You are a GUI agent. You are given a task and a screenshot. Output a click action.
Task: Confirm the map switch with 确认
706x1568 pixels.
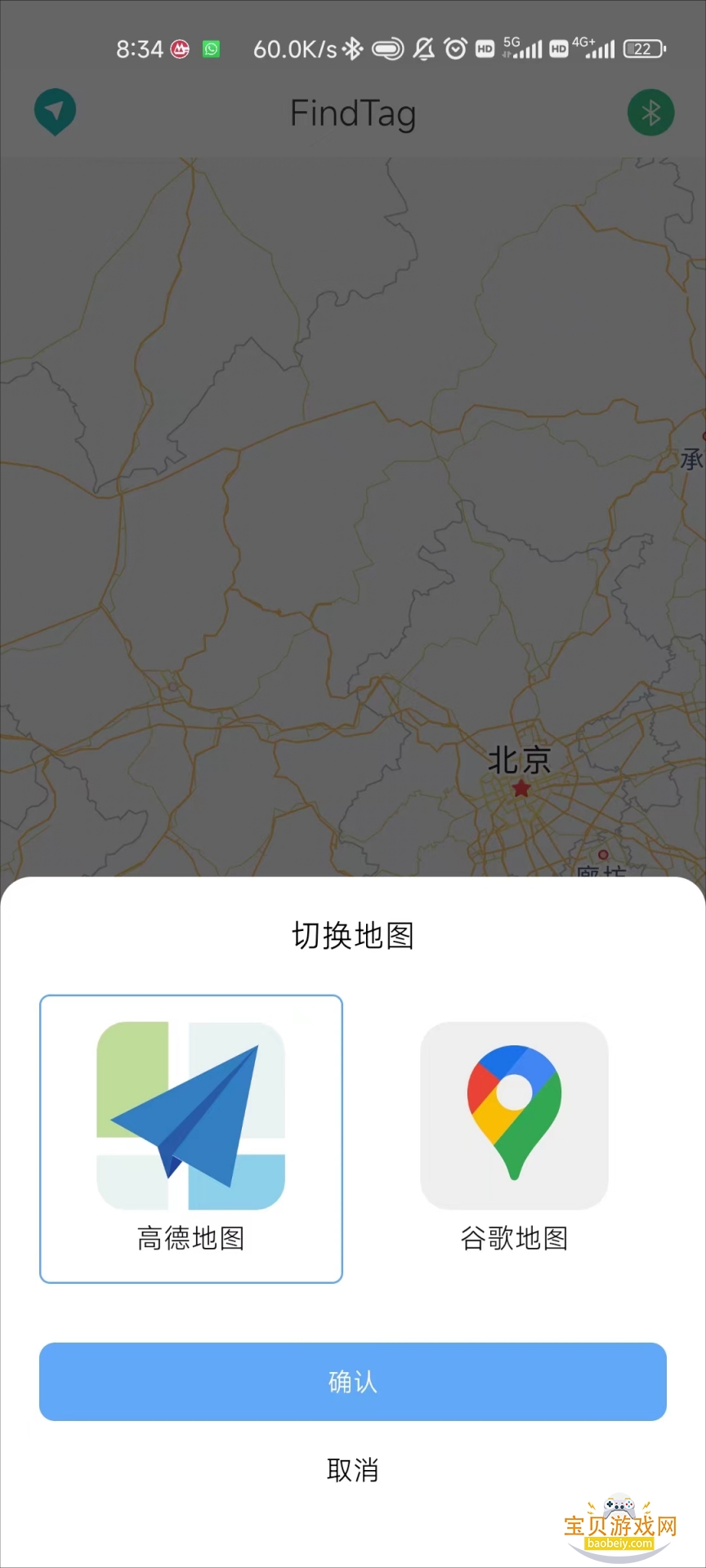pyautogui.click(x=353, y=1382)
